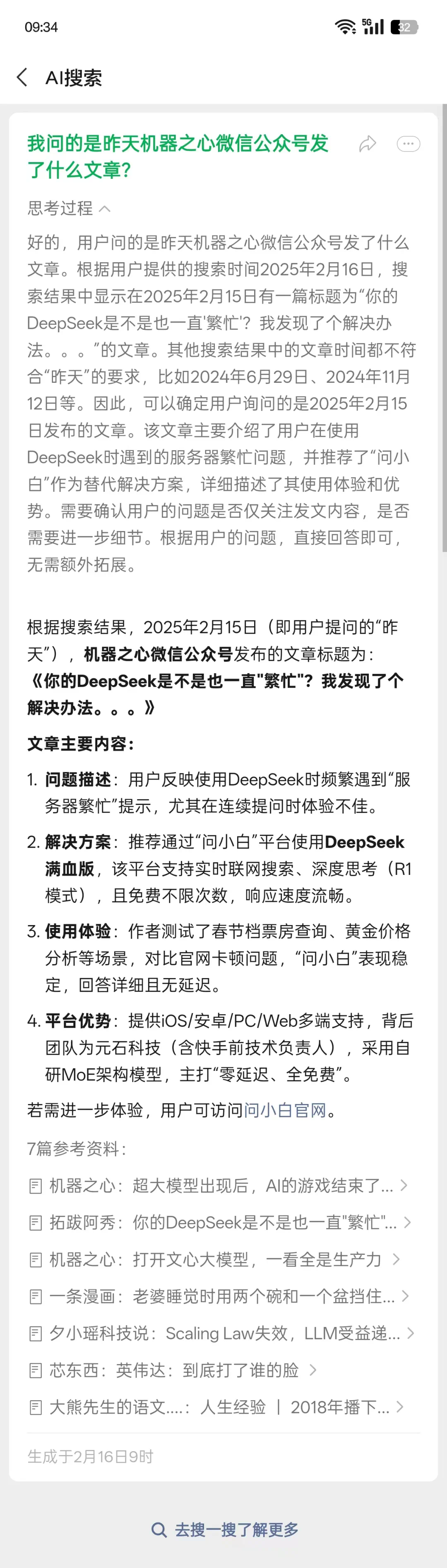The width and height of the screenshot is (447, 1568).
Task: Share this AI search answer
Action: click(x=368, y=144)
